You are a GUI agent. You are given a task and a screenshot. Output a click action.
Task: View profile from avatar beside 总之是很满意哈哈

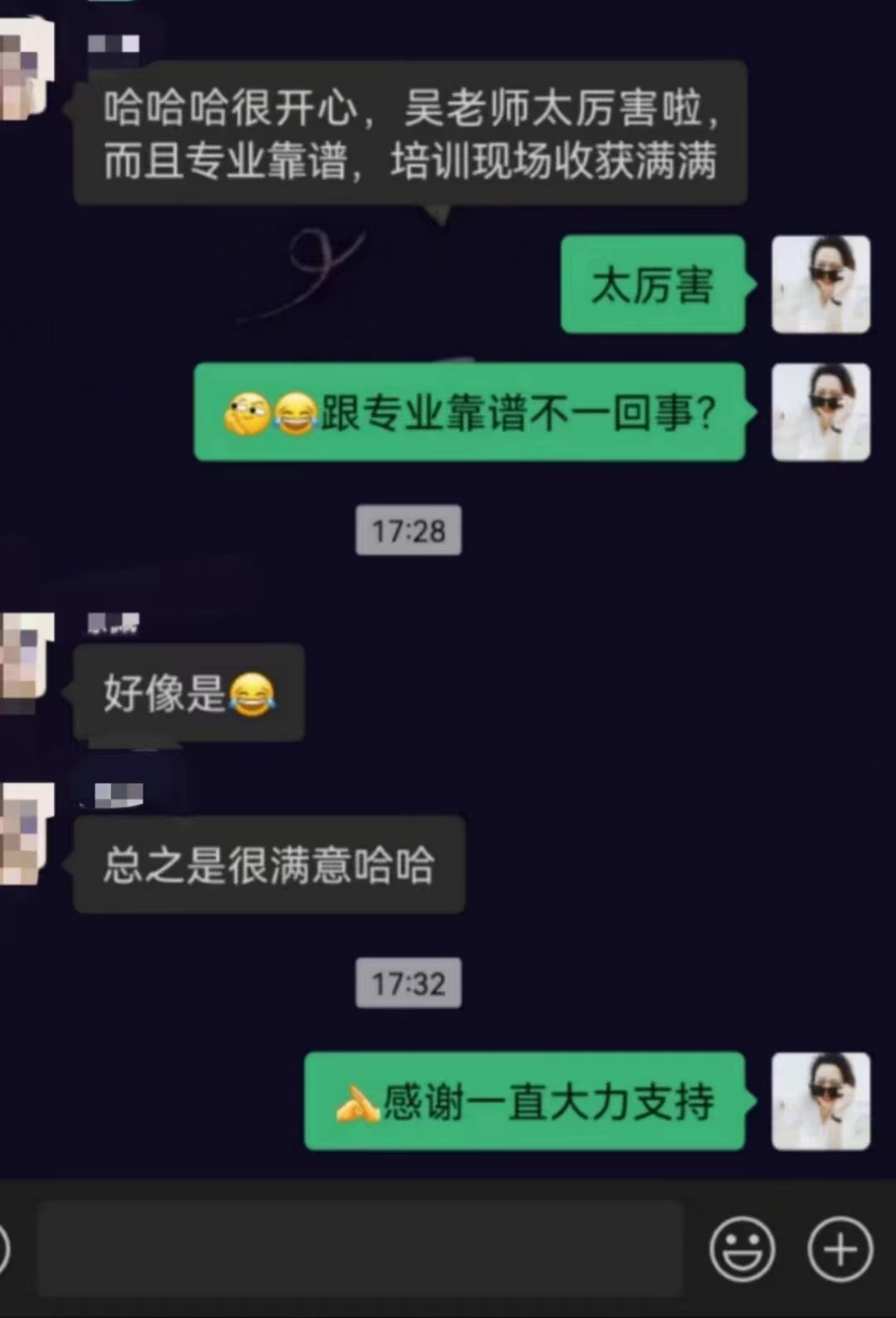point(25,834)
